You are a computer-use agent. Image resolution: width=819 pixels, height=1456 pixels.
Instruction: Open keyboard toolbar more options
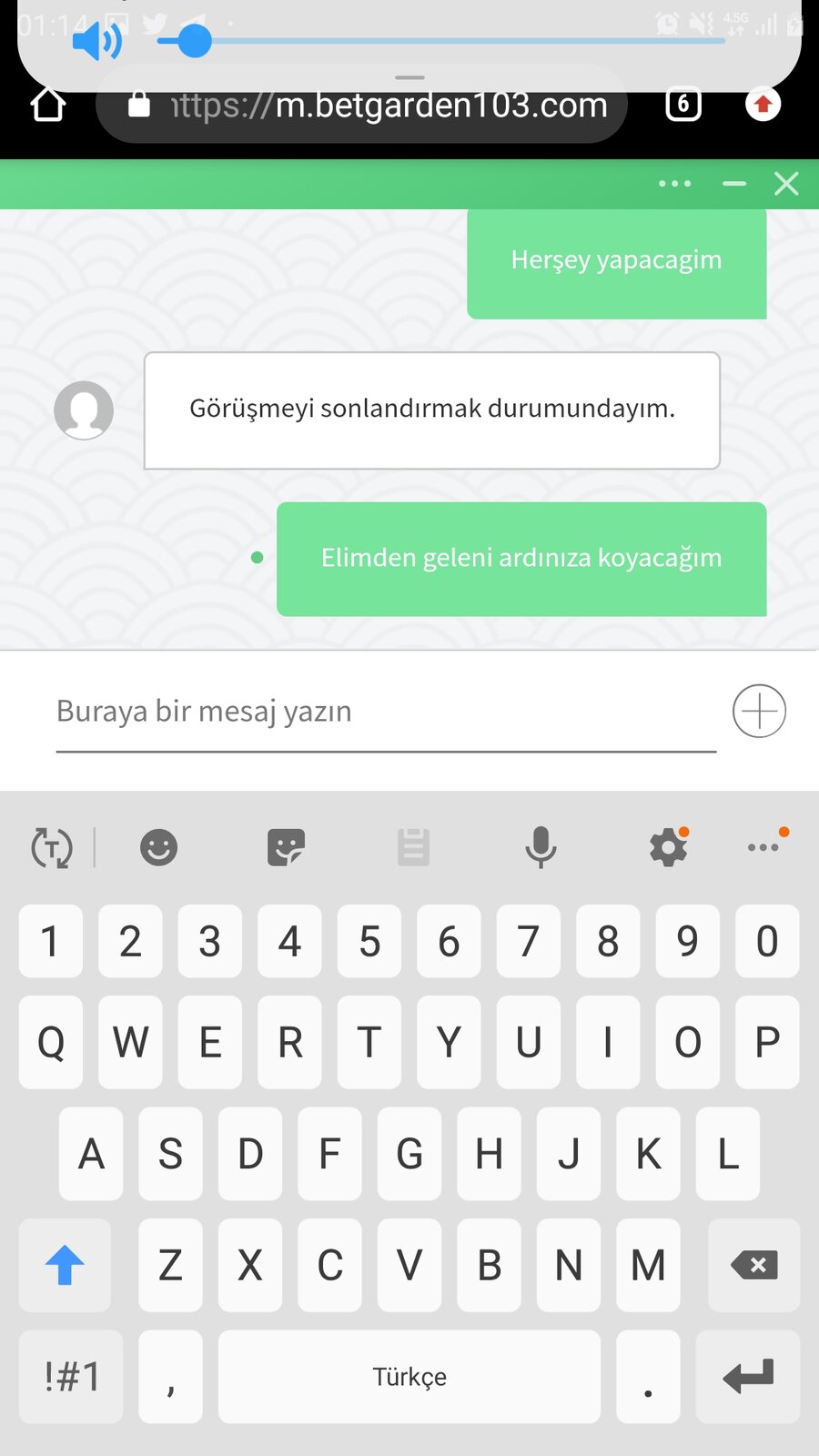764,846
